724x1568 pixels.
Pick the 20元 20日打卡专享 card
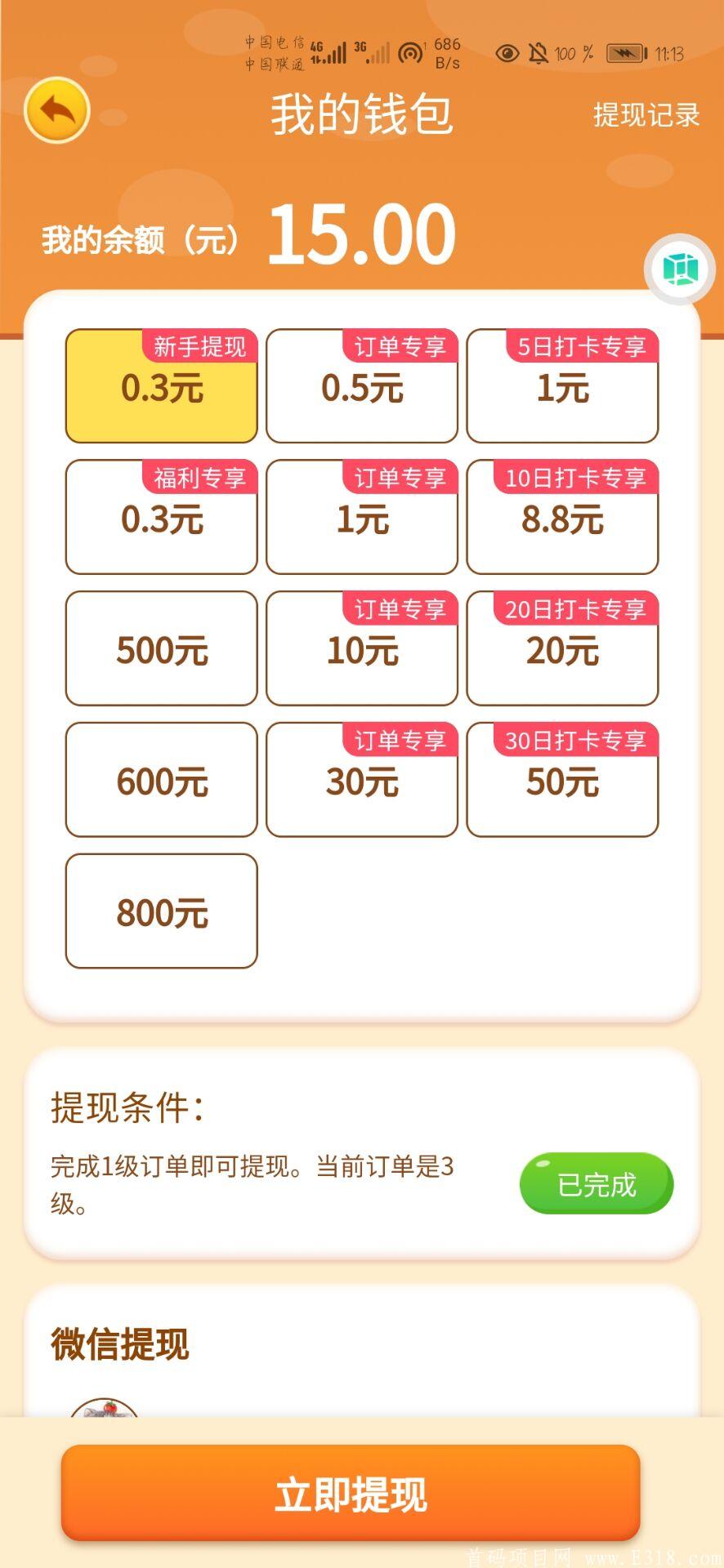[562, 649]
